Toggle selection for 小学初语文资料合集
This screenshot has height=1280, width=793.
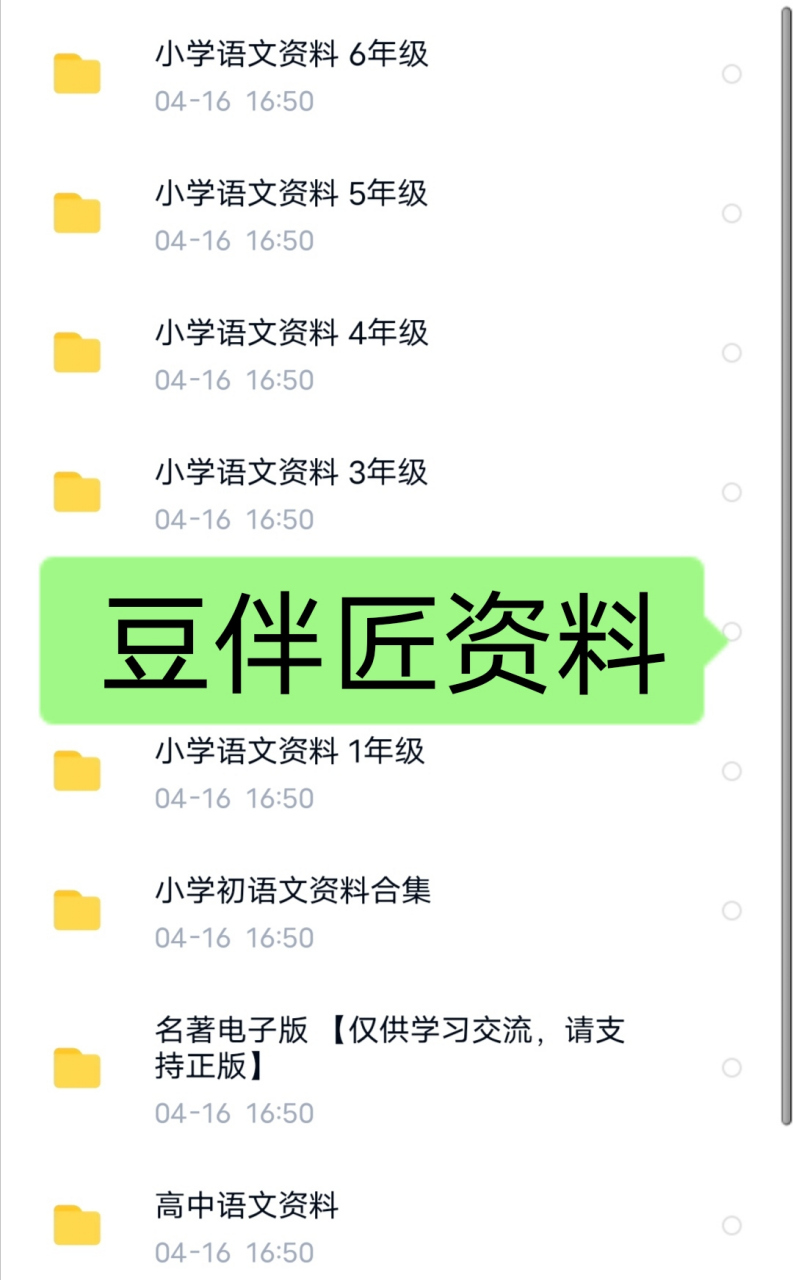coord(730,911)
